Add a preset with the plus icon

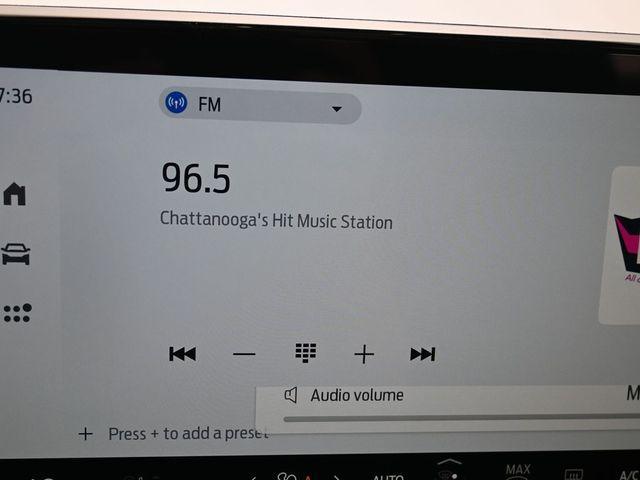(x=86, y=434)
